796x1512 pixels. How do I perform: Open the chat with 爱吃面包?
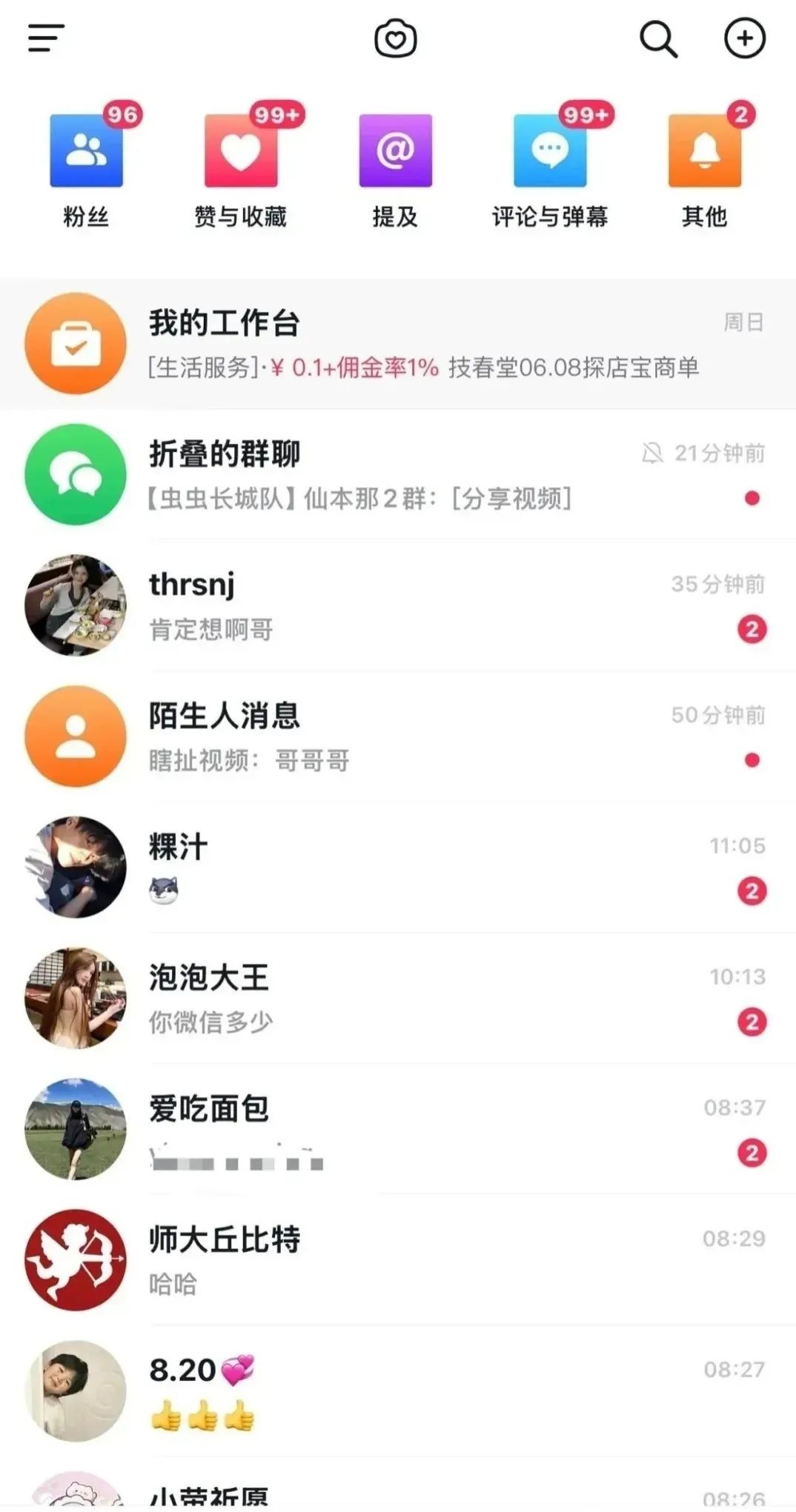pyautogui.click(x=398, y=1129)
